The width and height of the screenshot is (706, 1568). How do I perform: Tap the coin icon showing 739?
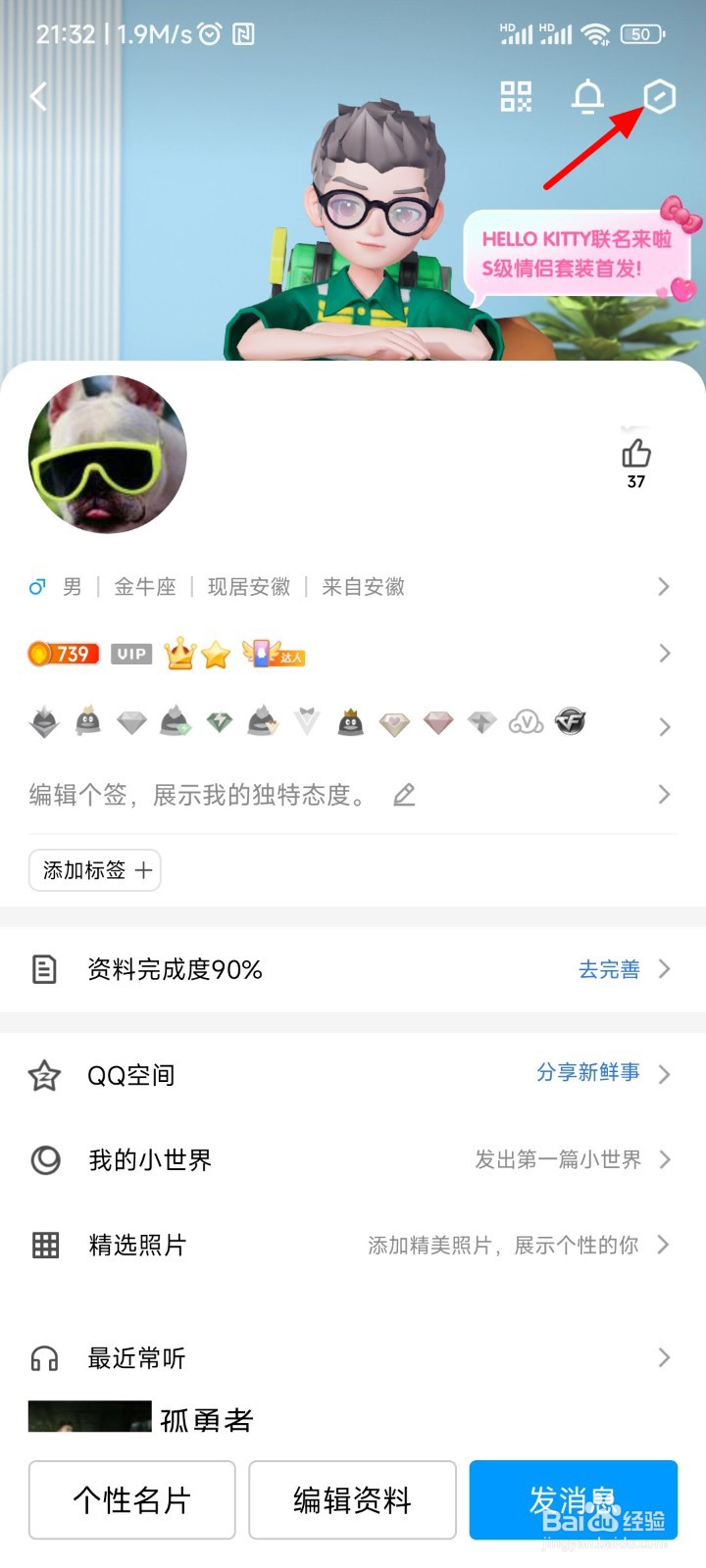(63, 654)
